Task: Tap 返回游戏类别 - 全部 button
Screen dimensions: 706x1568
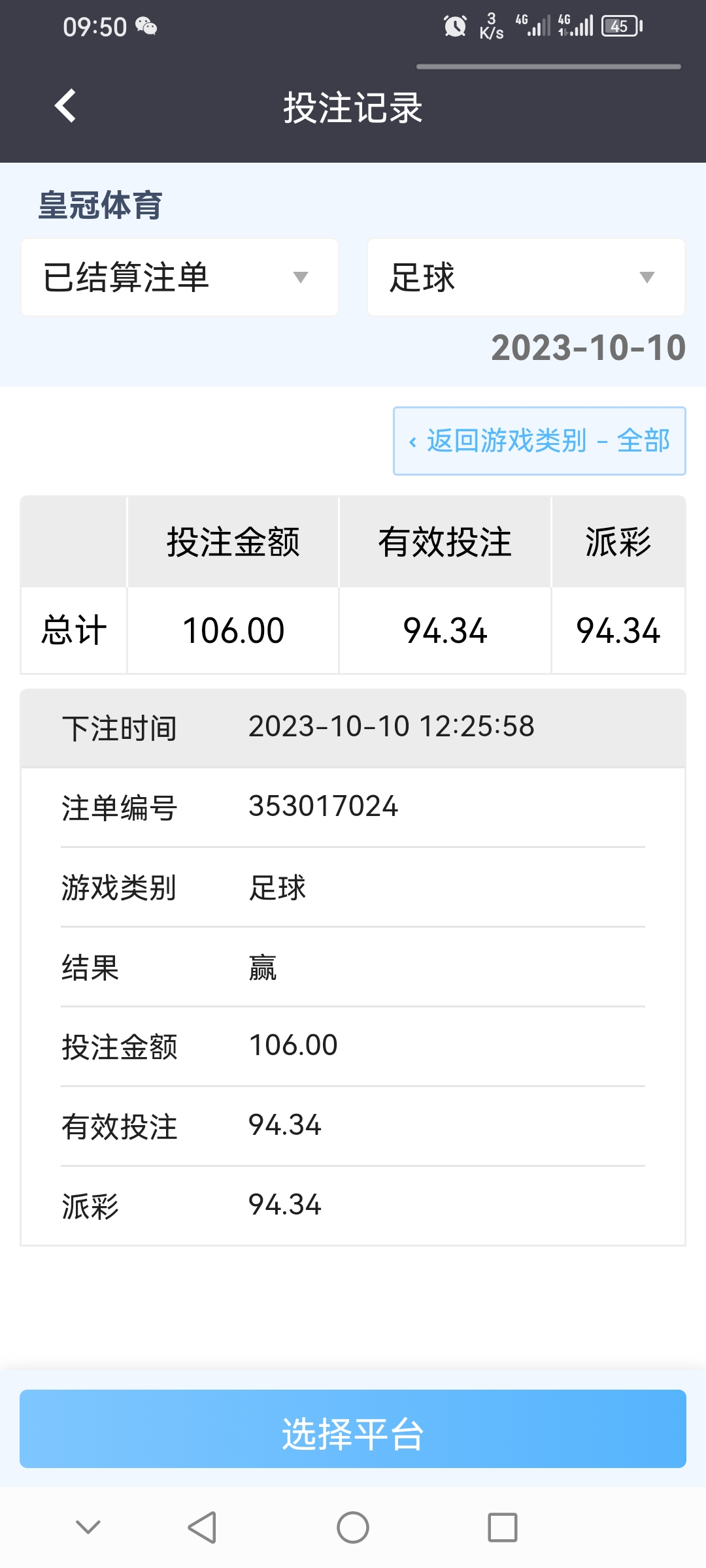Action: [539, 441]
